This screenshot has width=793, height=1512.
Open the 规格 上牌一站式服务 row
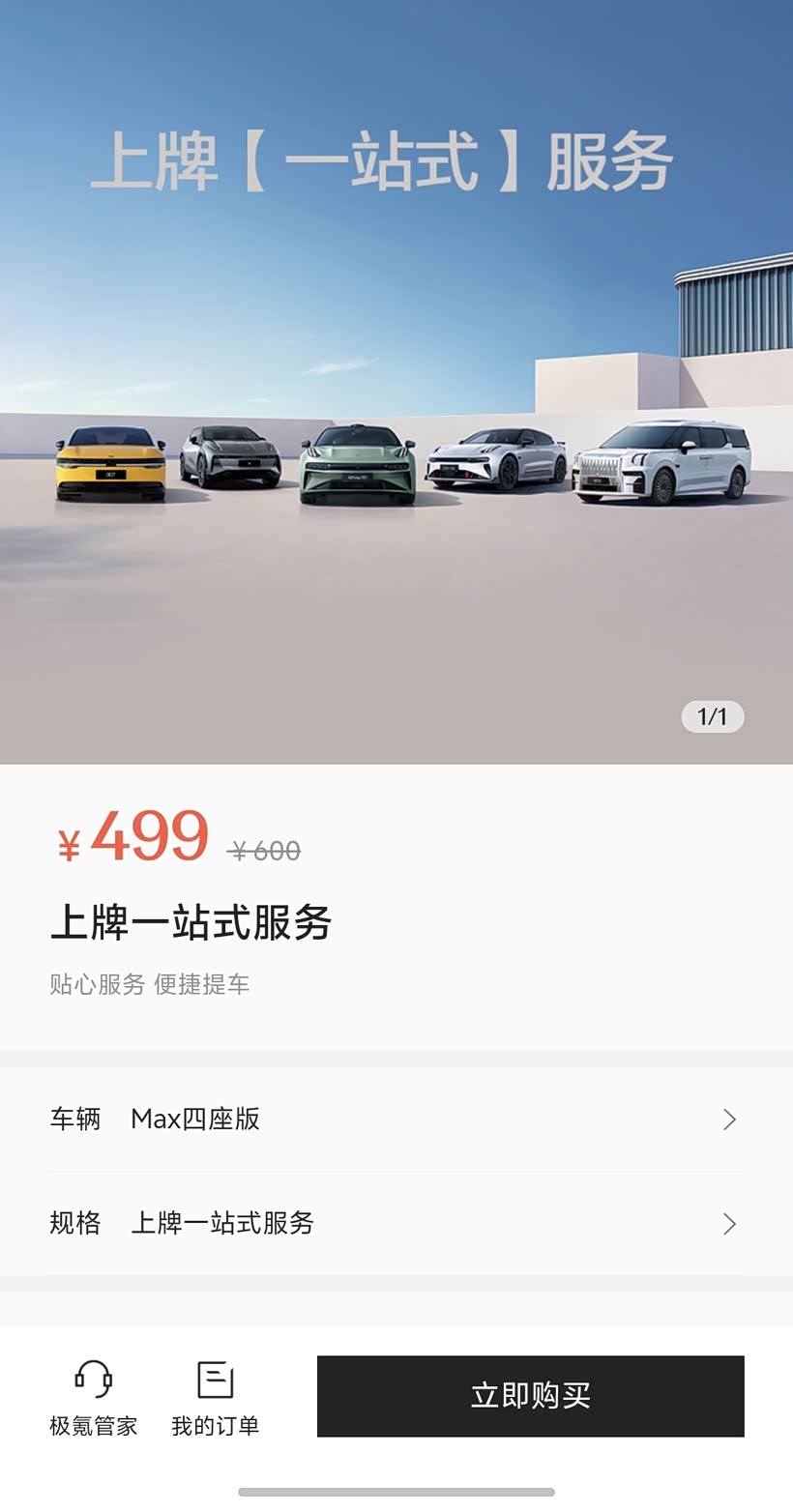396,1223
